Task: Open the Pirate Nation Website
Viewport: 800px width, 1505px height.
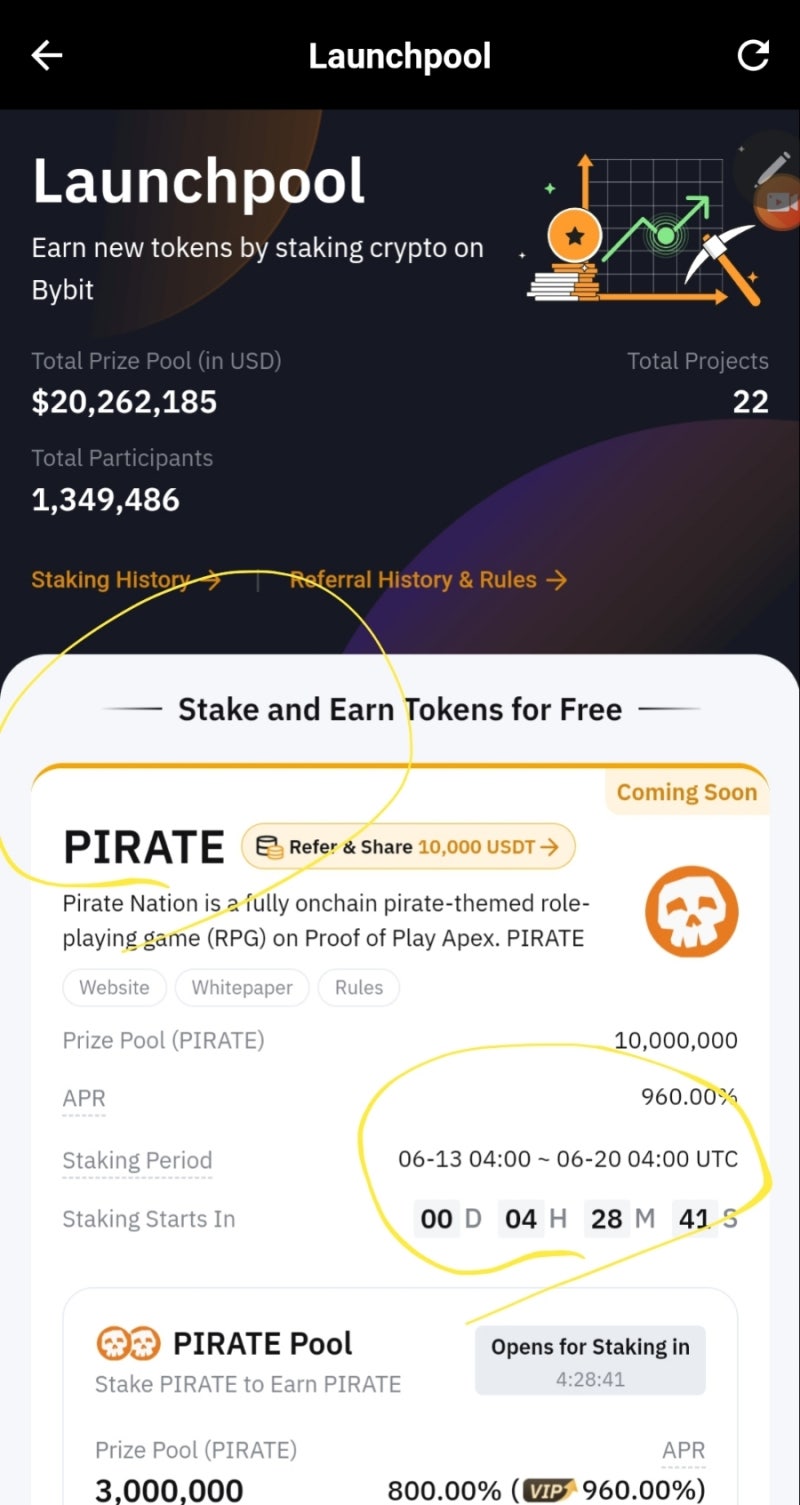Action: [114, 987]
